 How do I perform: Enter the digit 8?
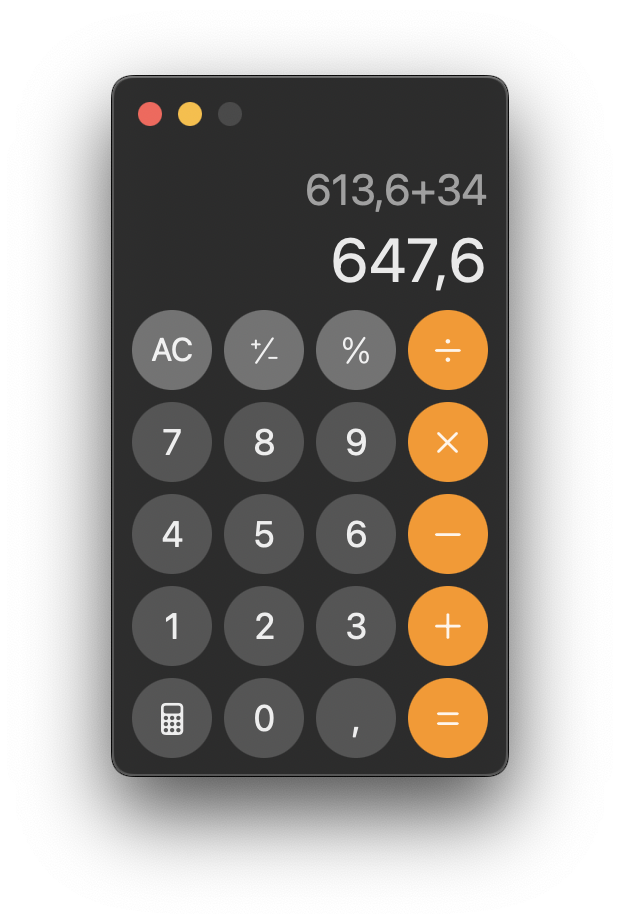(264, 442)
